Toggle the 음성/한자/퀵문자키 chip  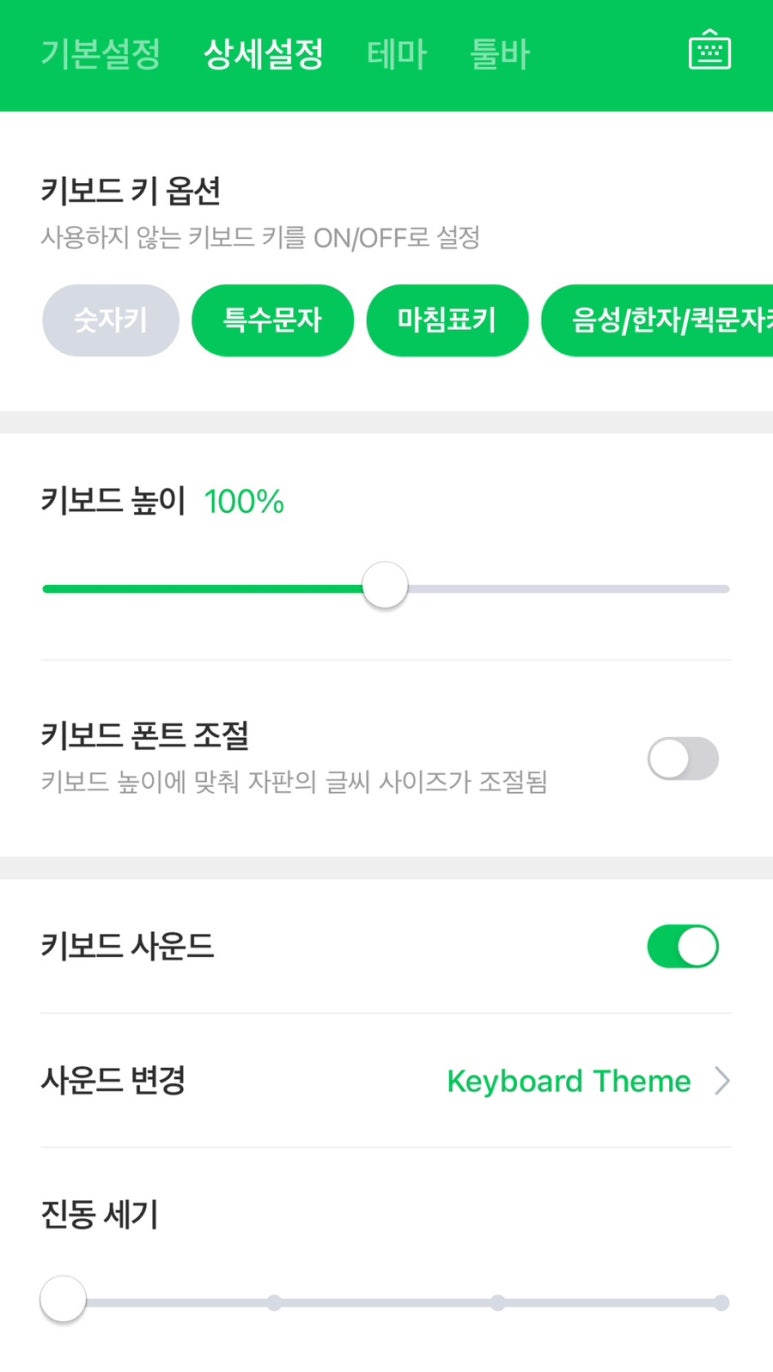[660, 320]
